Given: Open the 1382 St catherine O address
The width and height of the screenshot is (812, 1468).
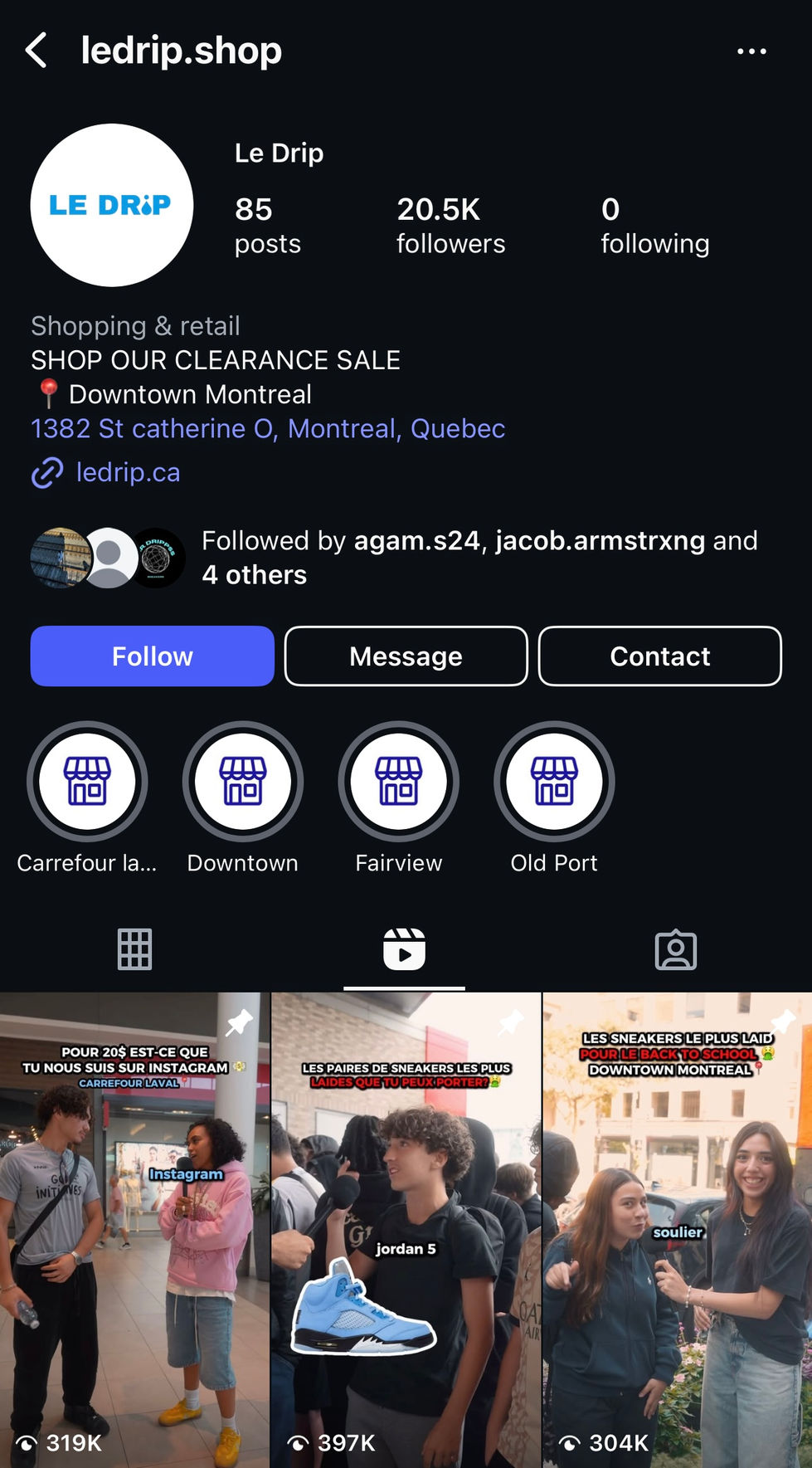Looking at the screenshot, I should pos(268,428).
